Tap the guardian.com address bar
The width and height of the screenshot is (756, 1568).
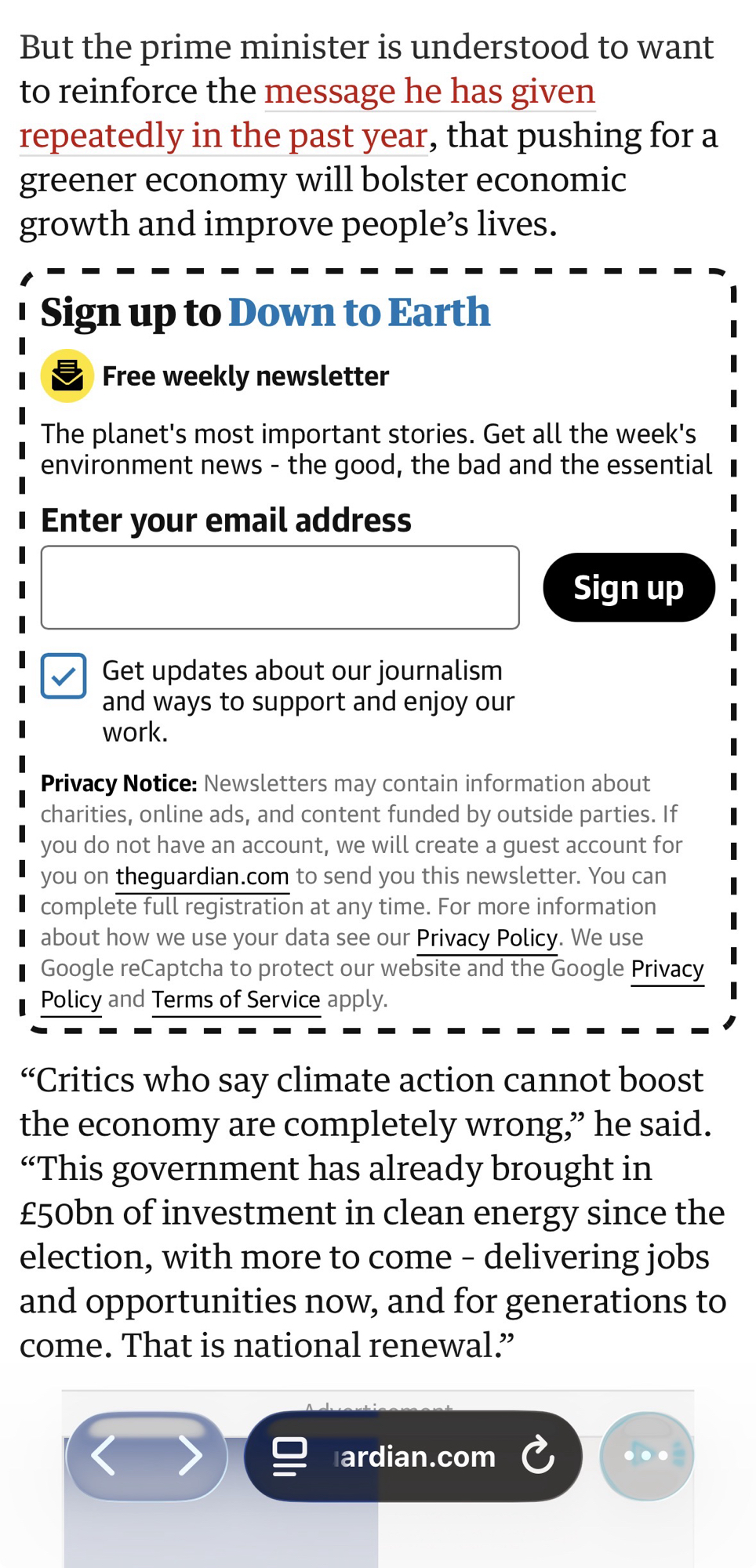414,1456
